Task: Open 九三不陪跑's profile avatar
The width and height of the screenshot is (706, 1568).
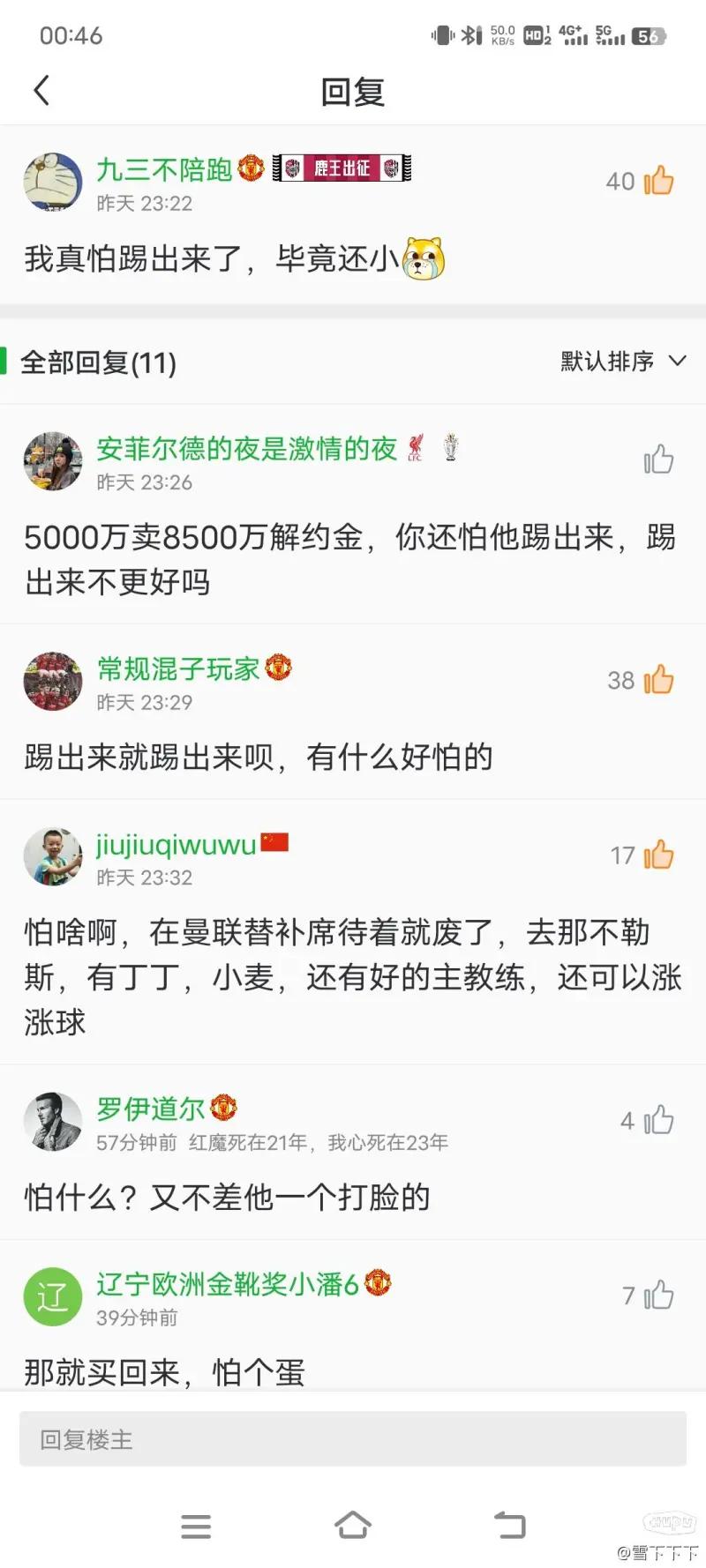Action: click(x=53, y=183)
